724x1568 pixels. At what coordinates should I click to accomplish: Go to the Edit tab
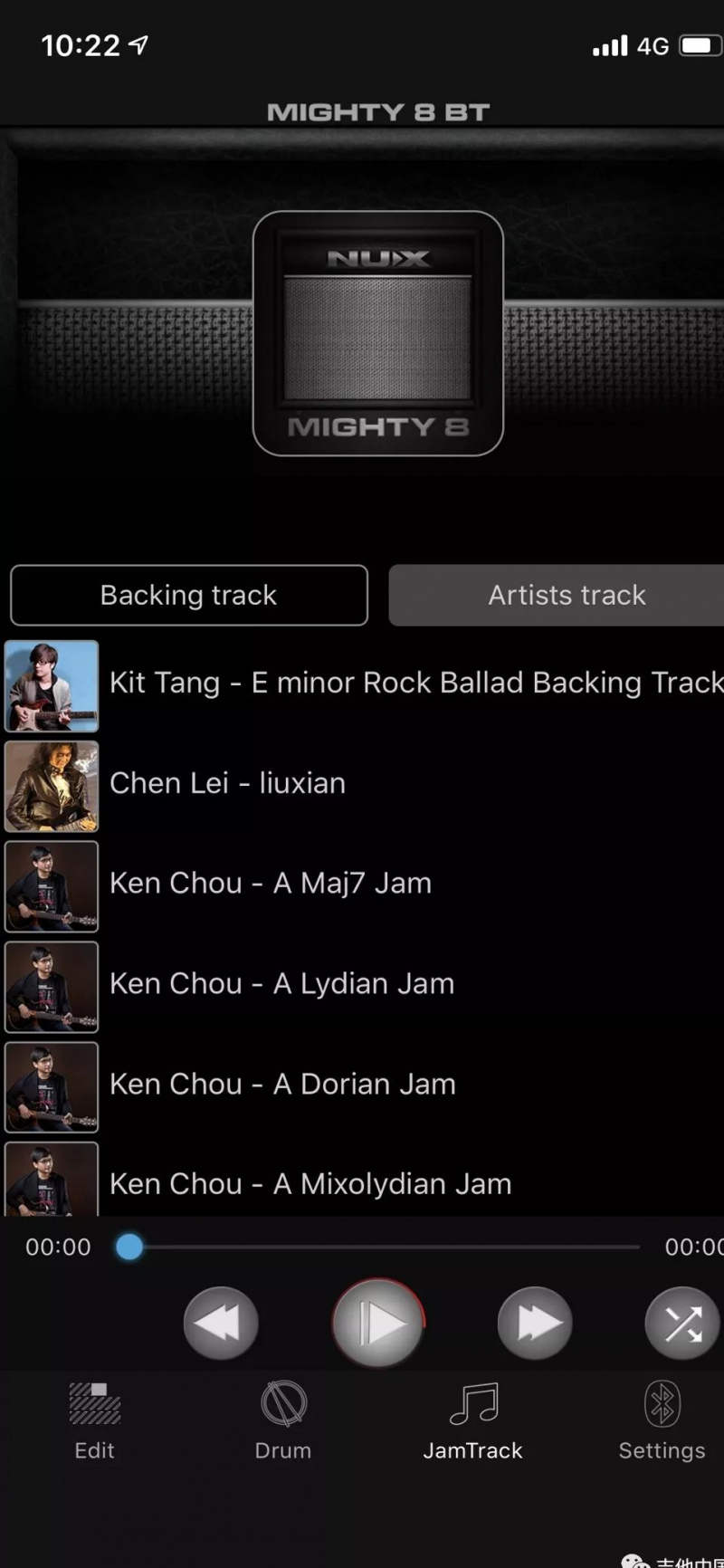(95, 1421)
